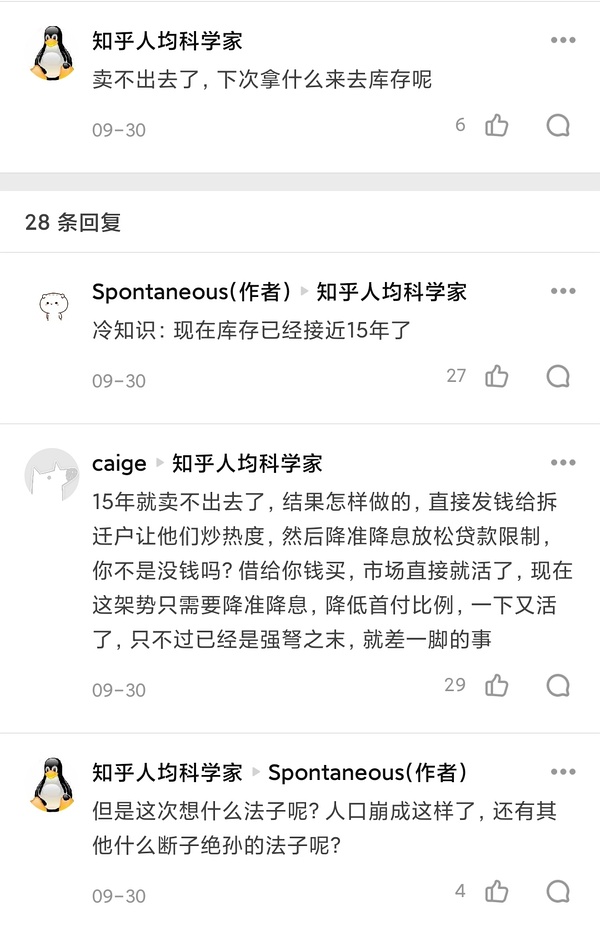Reply to Spontaneous's 冷知识 comment
The image size is (600, 931).
click(558, 376)
